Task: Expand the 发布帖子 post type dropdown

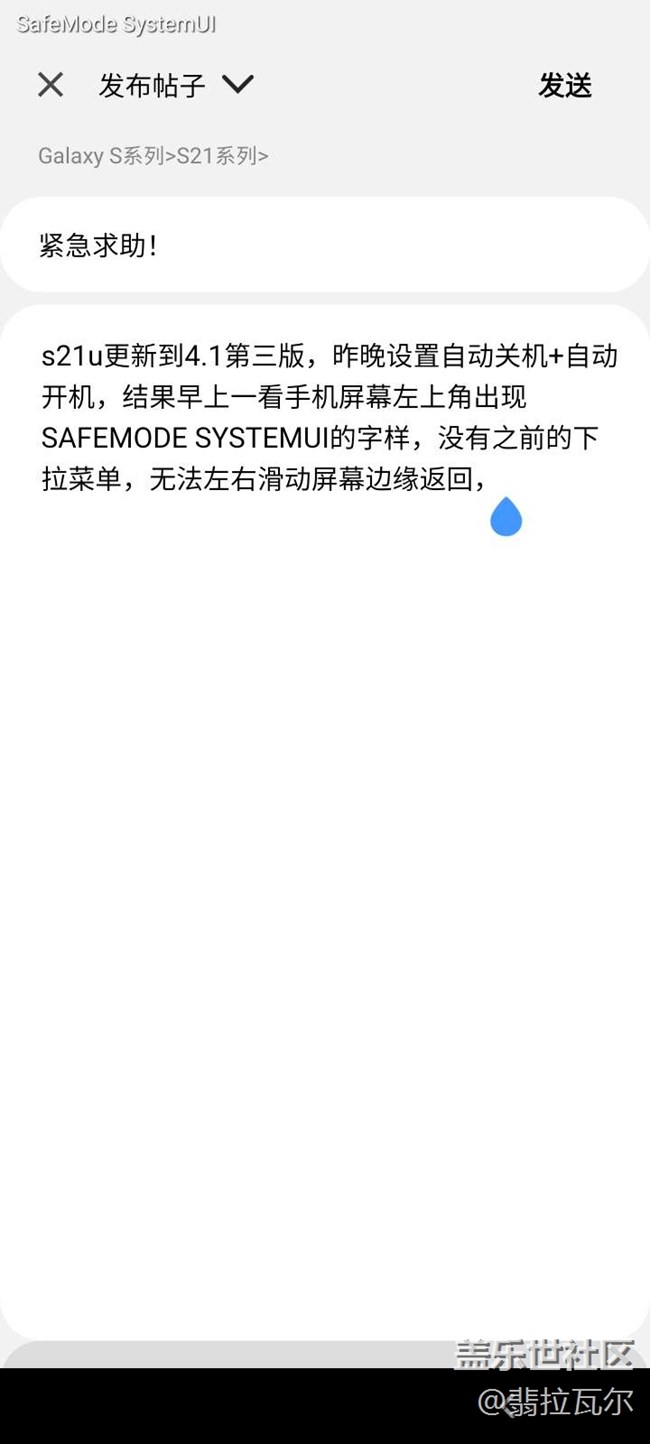Action: pos(237,85)
